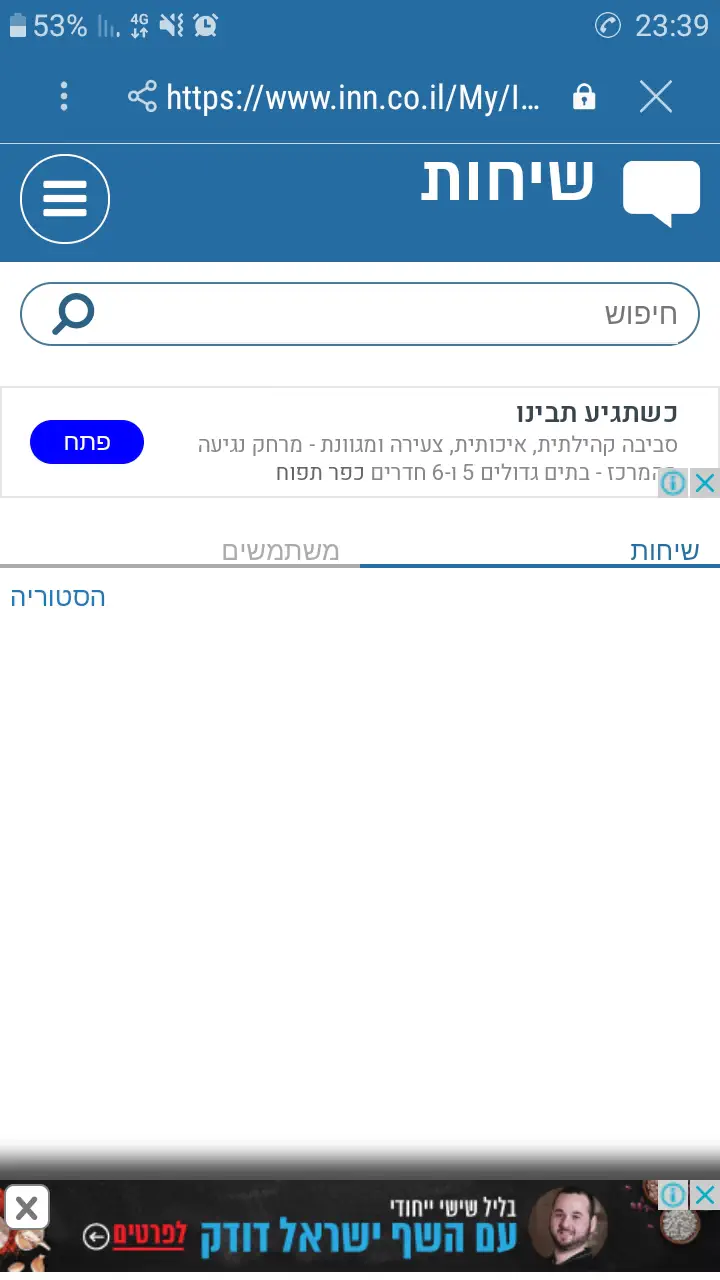Viewport: 720px width, 1280px height.
Task: Close the Kfar Tapuach ad banner
Action: pyautogui.click(x=705, y=483)
